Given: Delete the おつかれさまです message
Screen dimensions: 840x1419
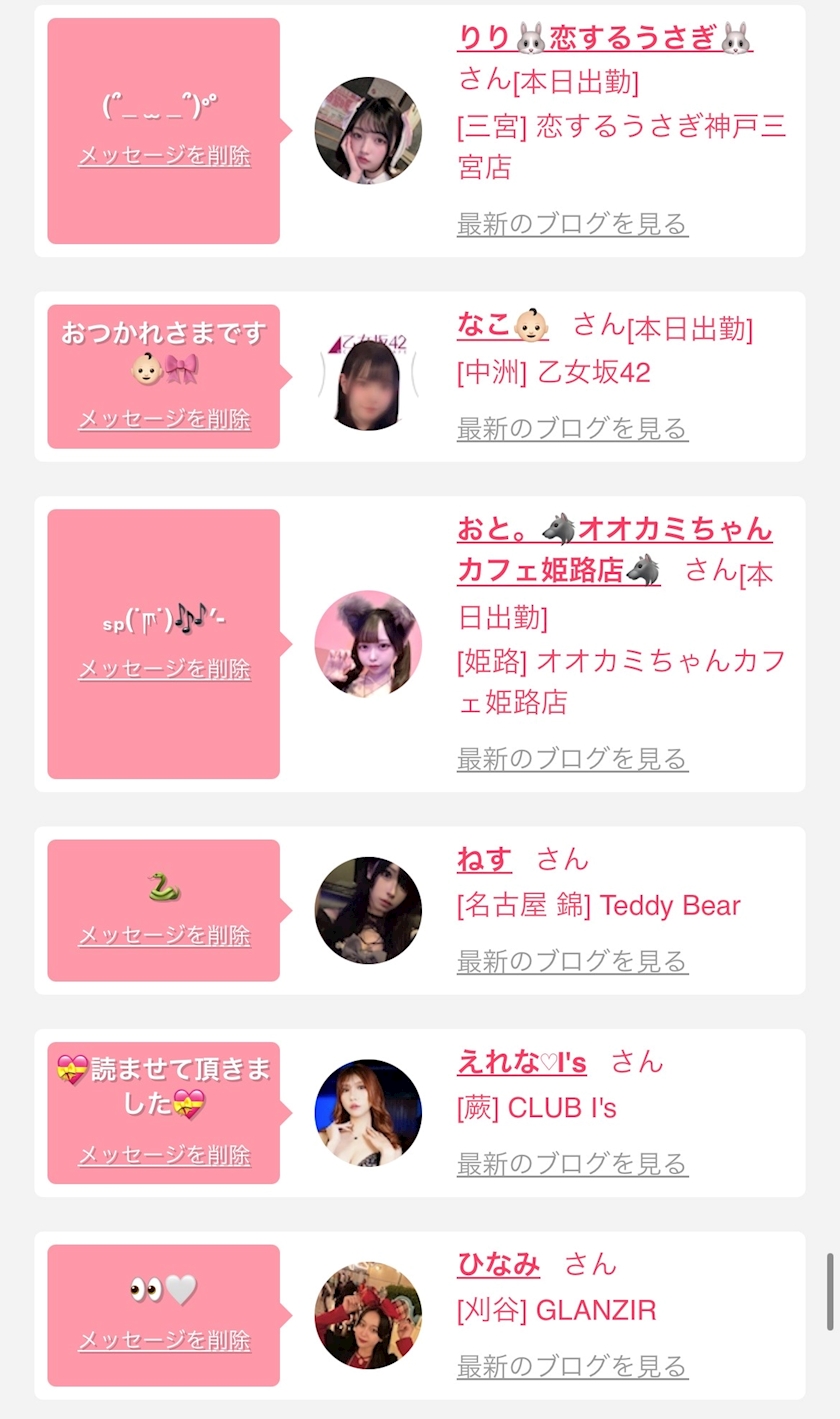Looking at the screenshot, I should 164,419.
